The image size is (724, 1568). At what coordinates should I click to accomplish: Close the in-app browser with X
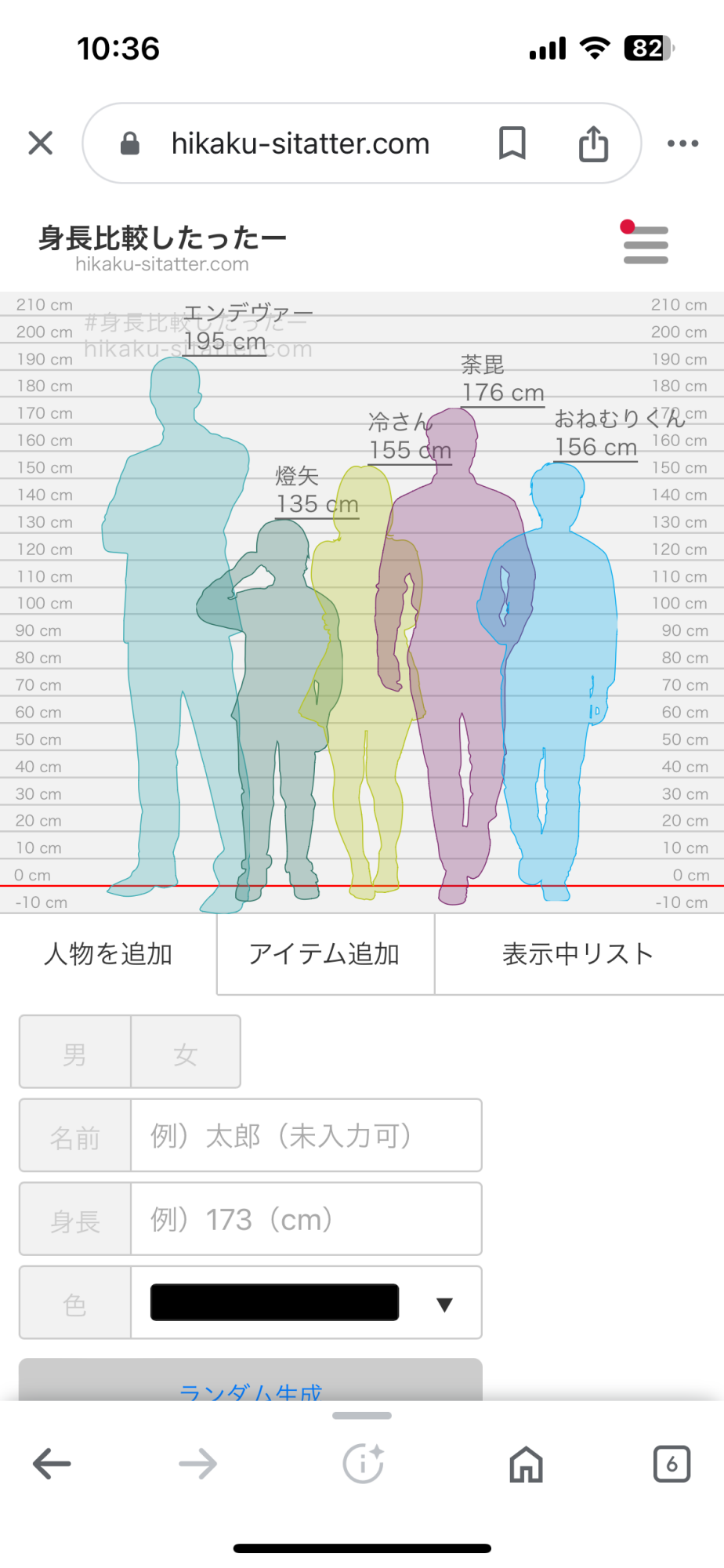point(41,143)
